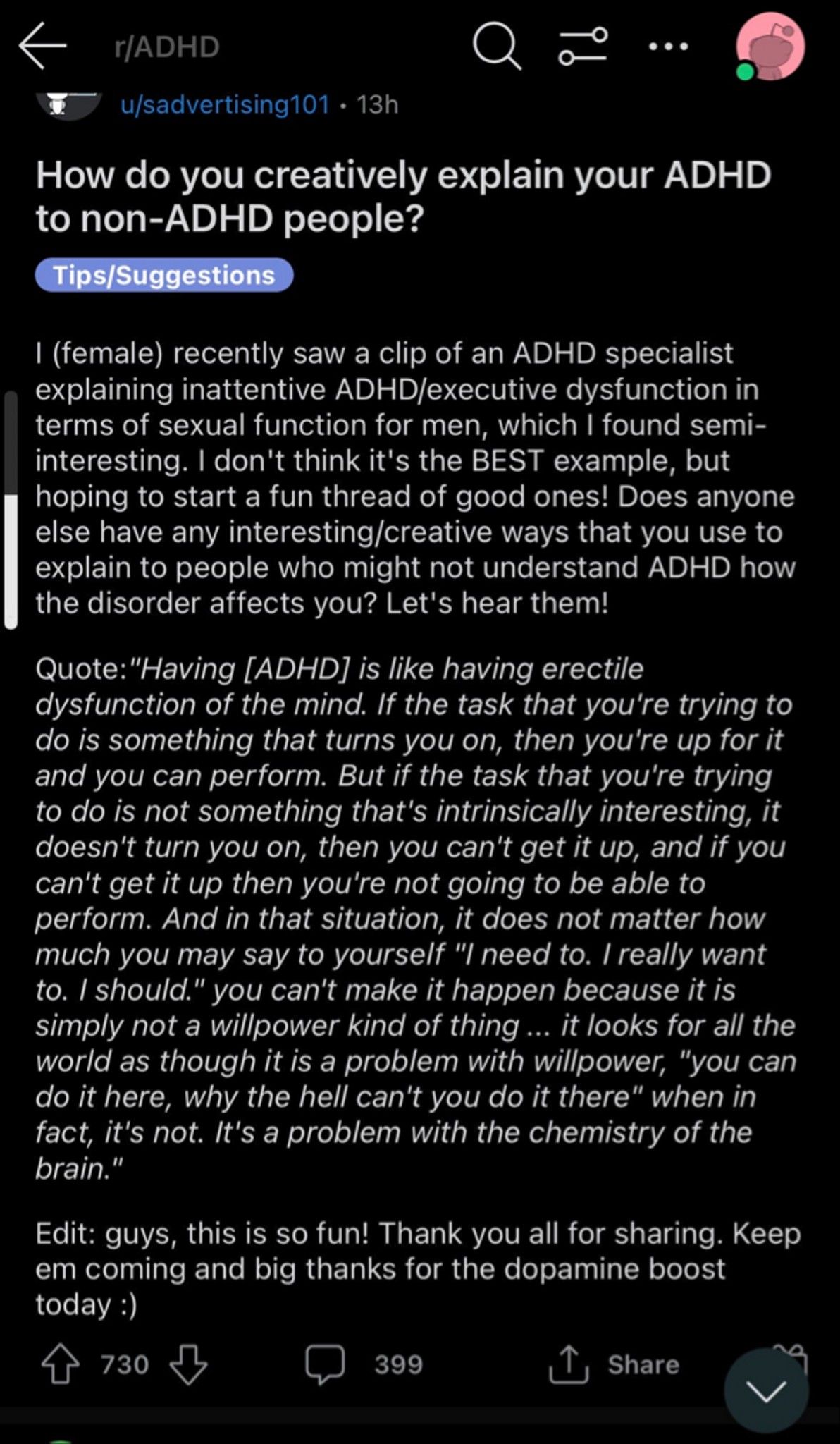Jump to next comment with chevron button
This screenshot has height=1444, width=840.
click(x=766, y=1390)
